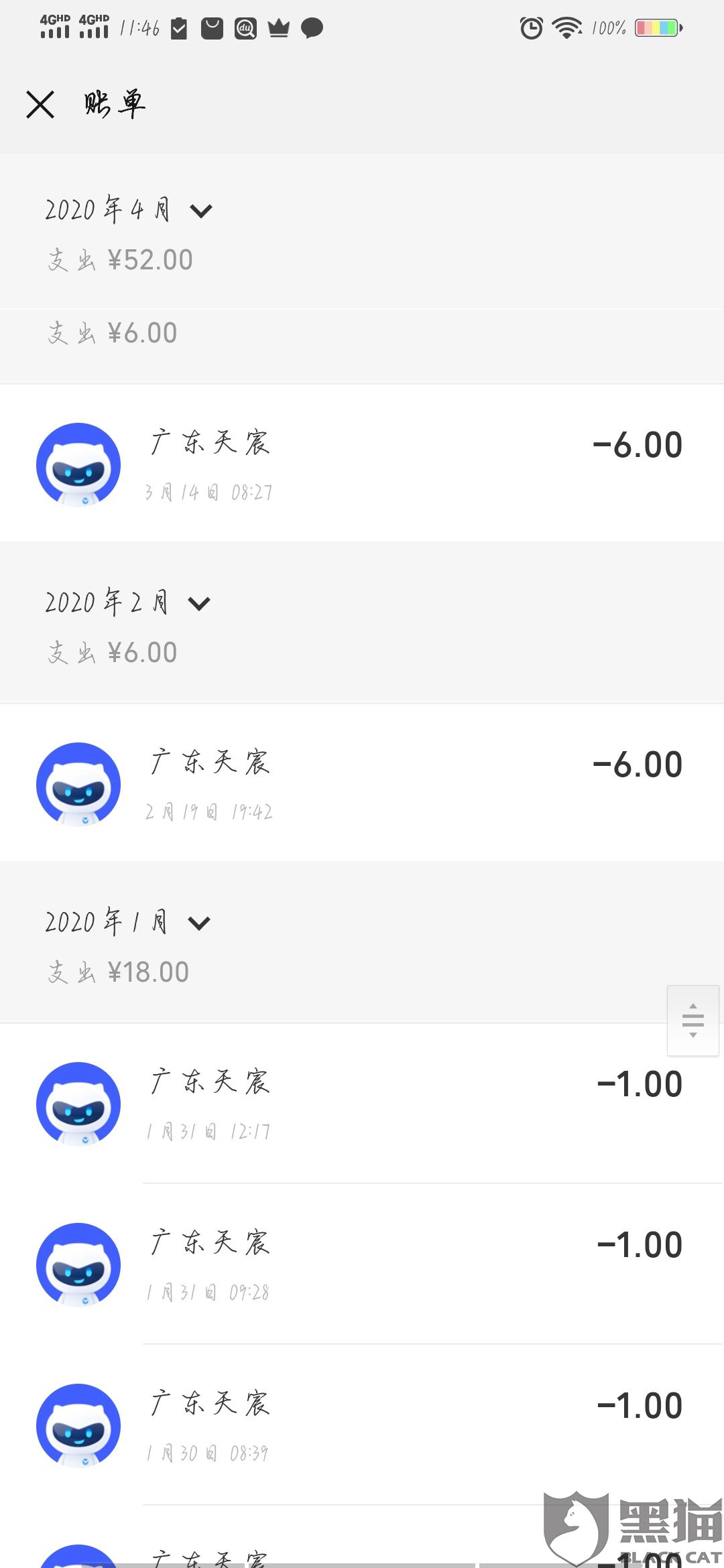Expand the 2020年1月 month chevron
The image size is (724, 1568).
[x=198, y=922]
